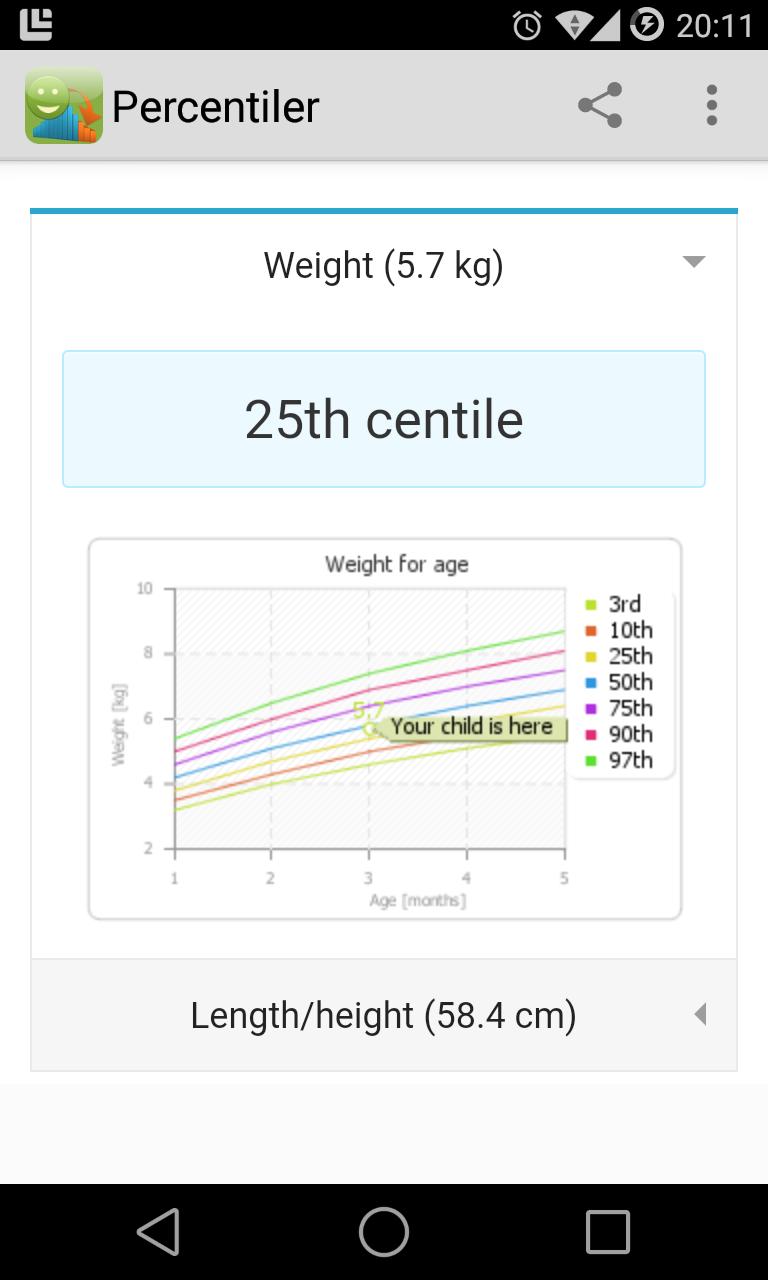Select the Weight (5.7 kg) header
768x1280 pixels.
(x=383, y=264)
